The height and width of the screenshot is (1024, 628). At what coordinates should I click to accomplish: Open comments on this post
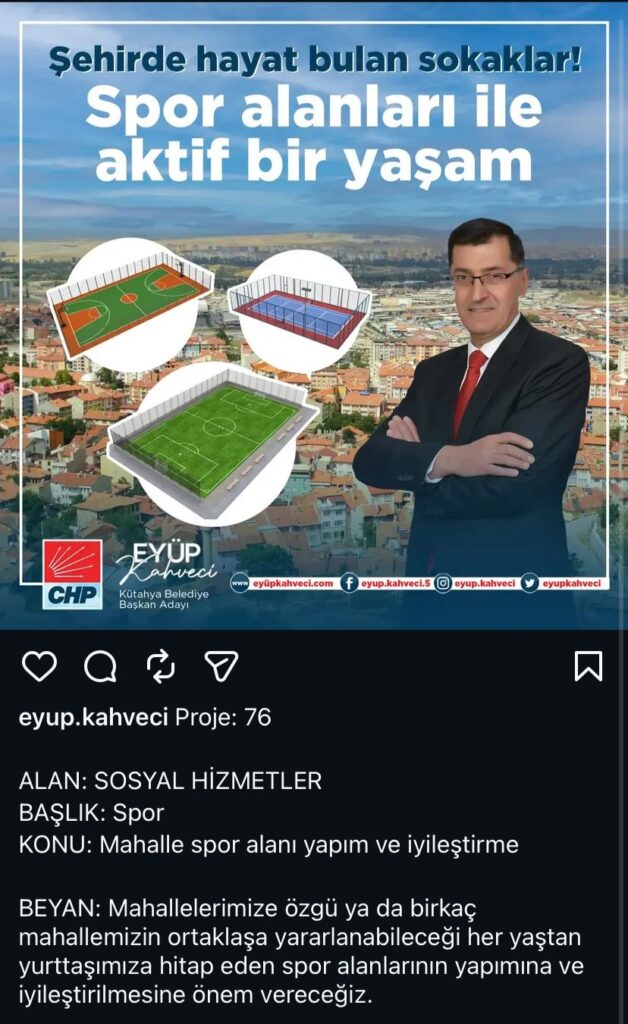point(100,666)
